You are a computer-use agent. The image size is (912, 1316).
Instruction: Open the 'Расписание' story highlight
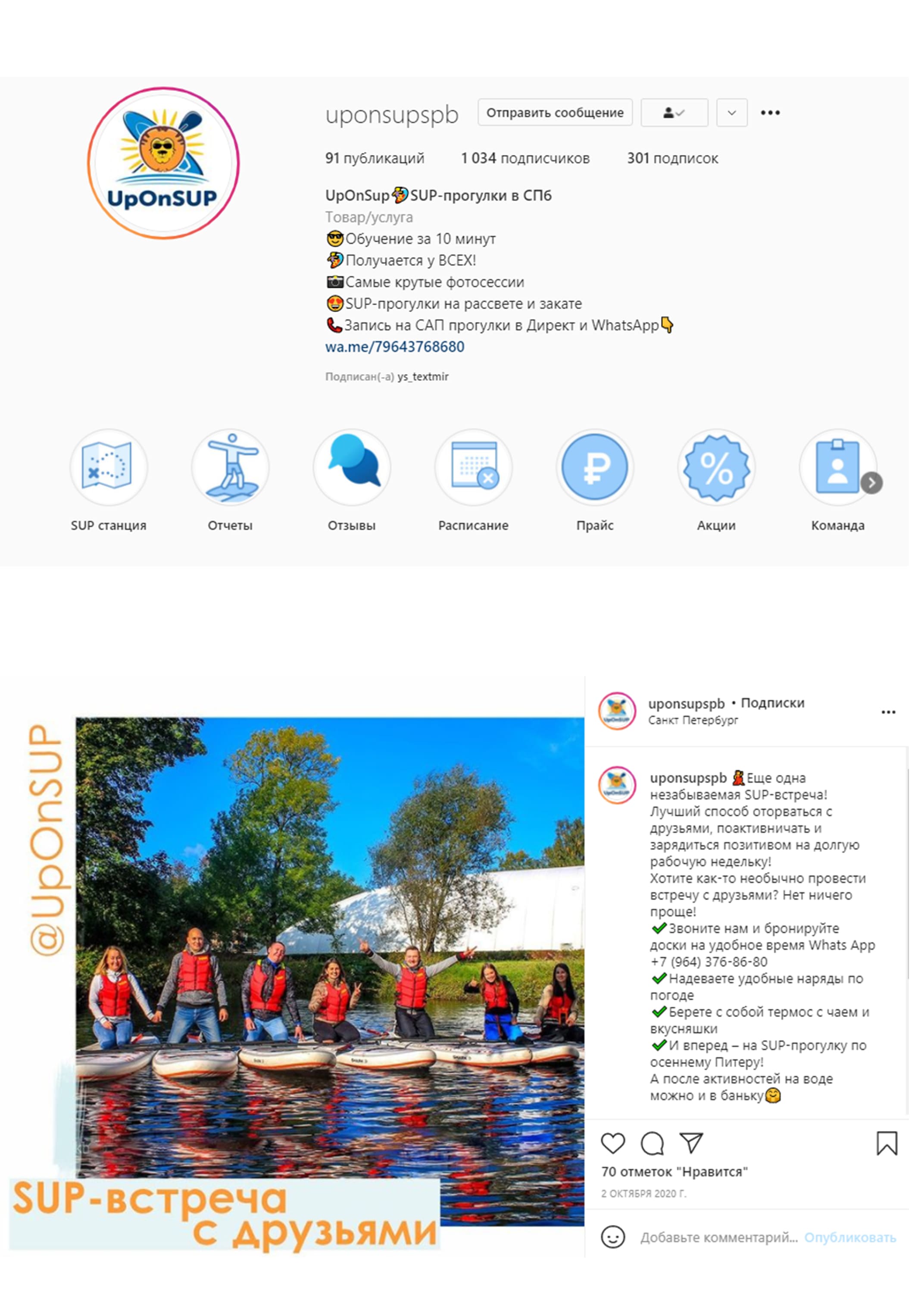[473, 468]
